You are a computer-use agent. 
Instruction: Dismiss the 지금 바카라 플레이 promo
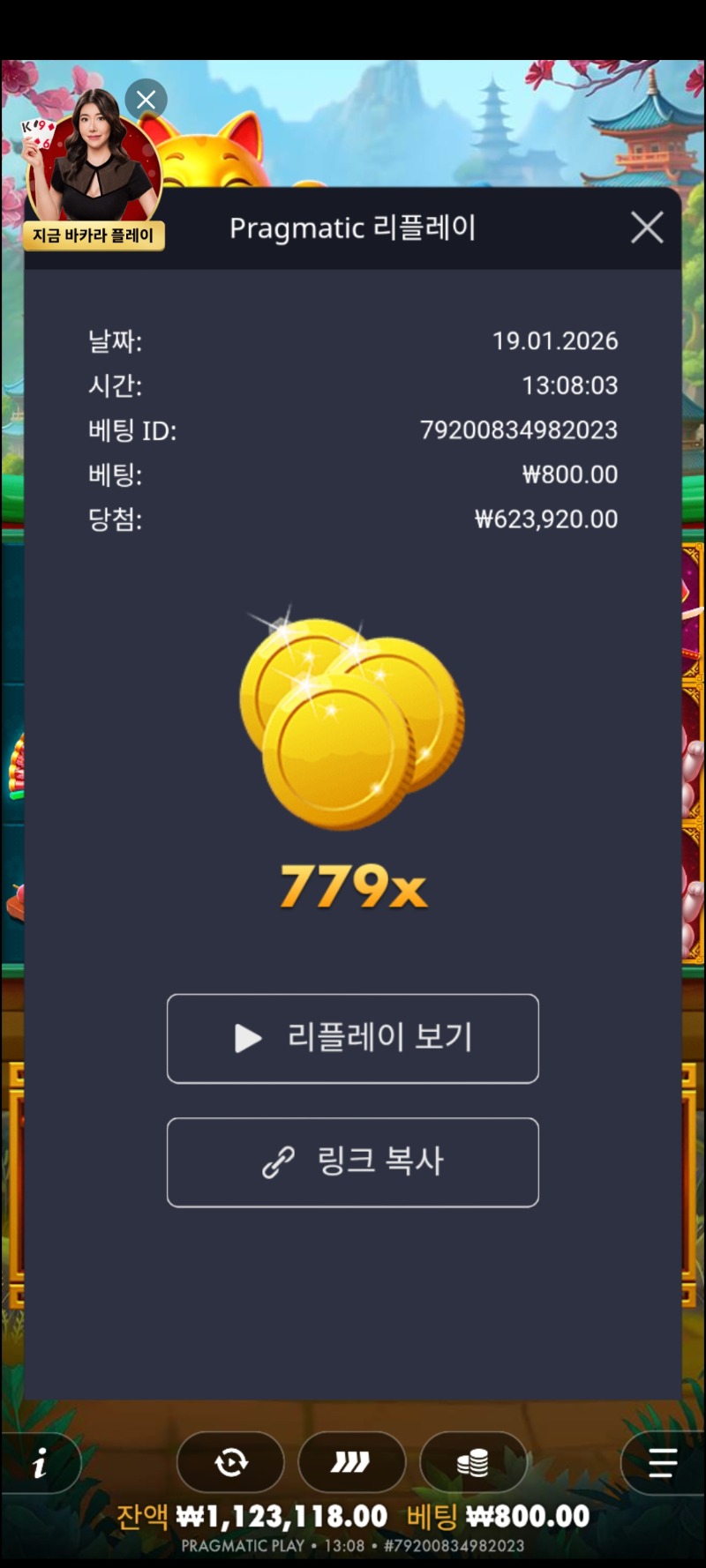point(146,100)
